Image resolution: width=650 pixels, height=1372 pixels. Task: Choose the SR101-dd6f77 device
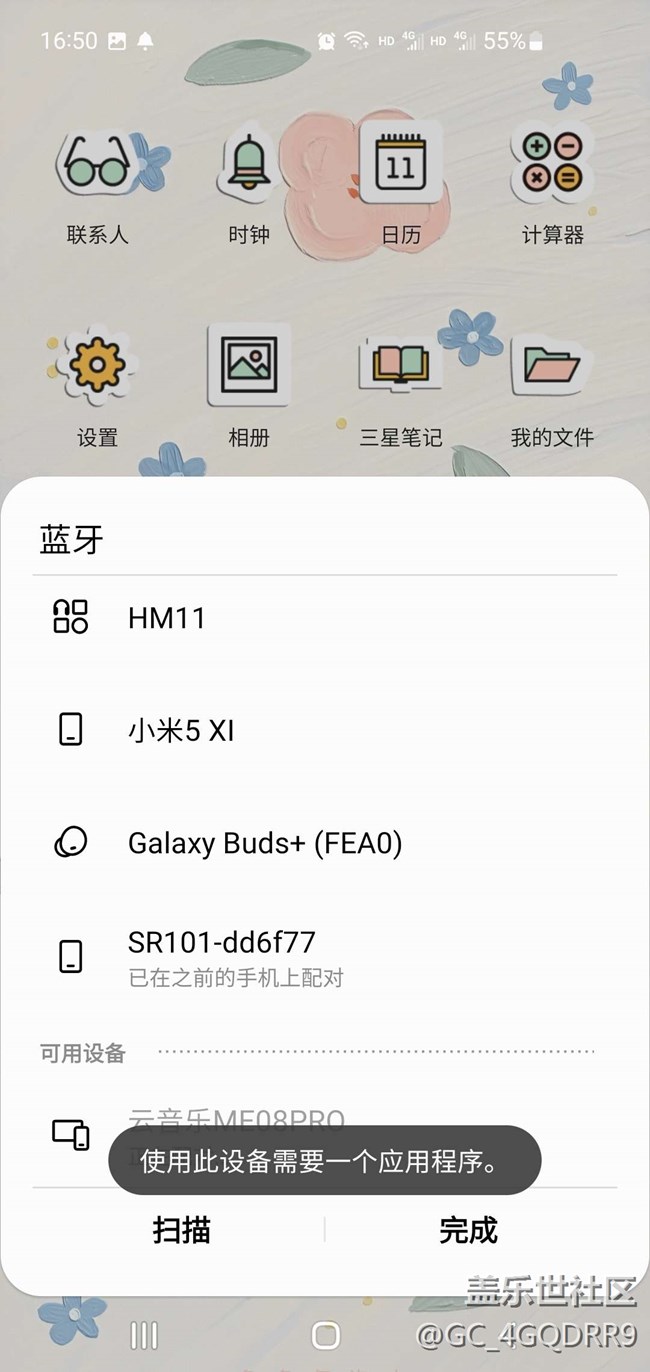pos(324,955)
